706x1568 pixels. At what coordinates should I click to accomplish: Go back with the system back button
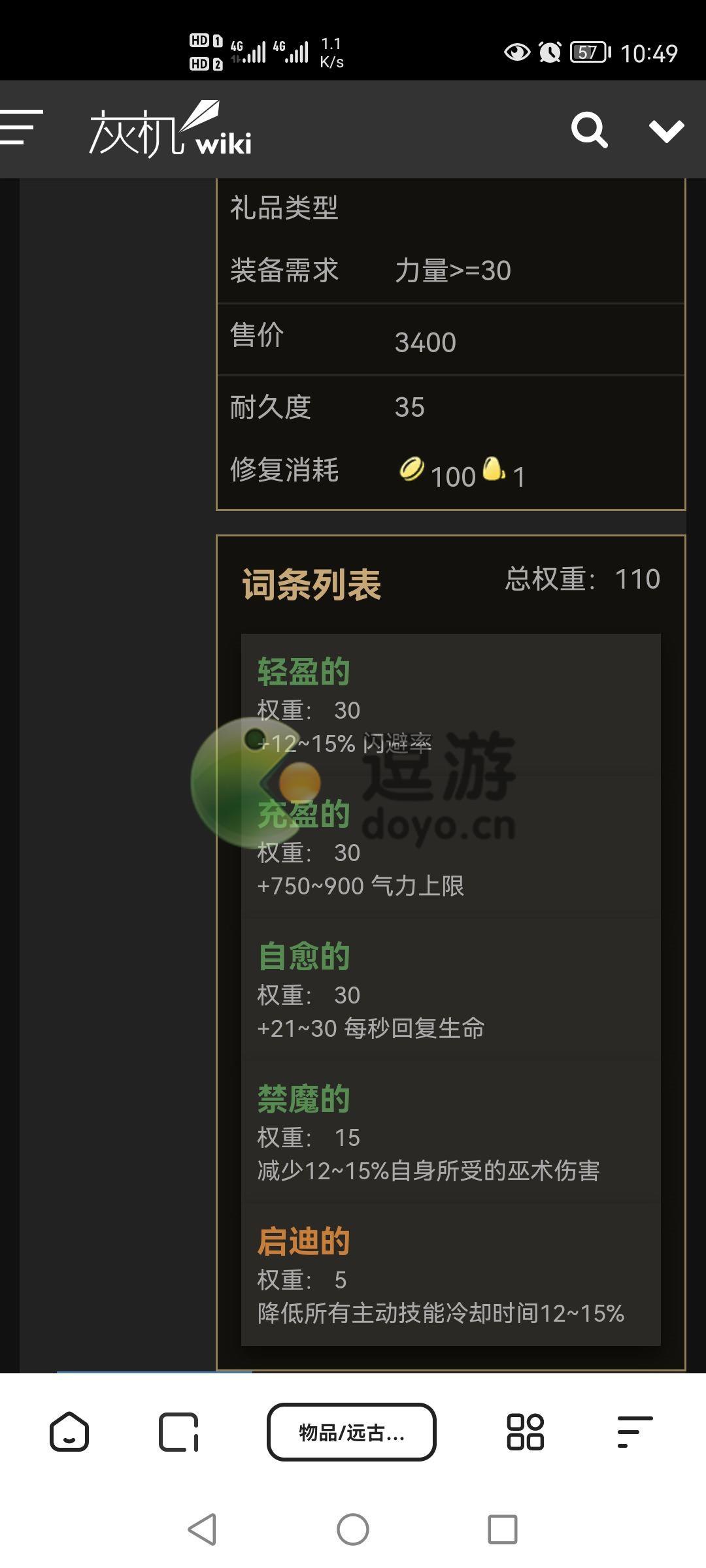point(202,1529)
